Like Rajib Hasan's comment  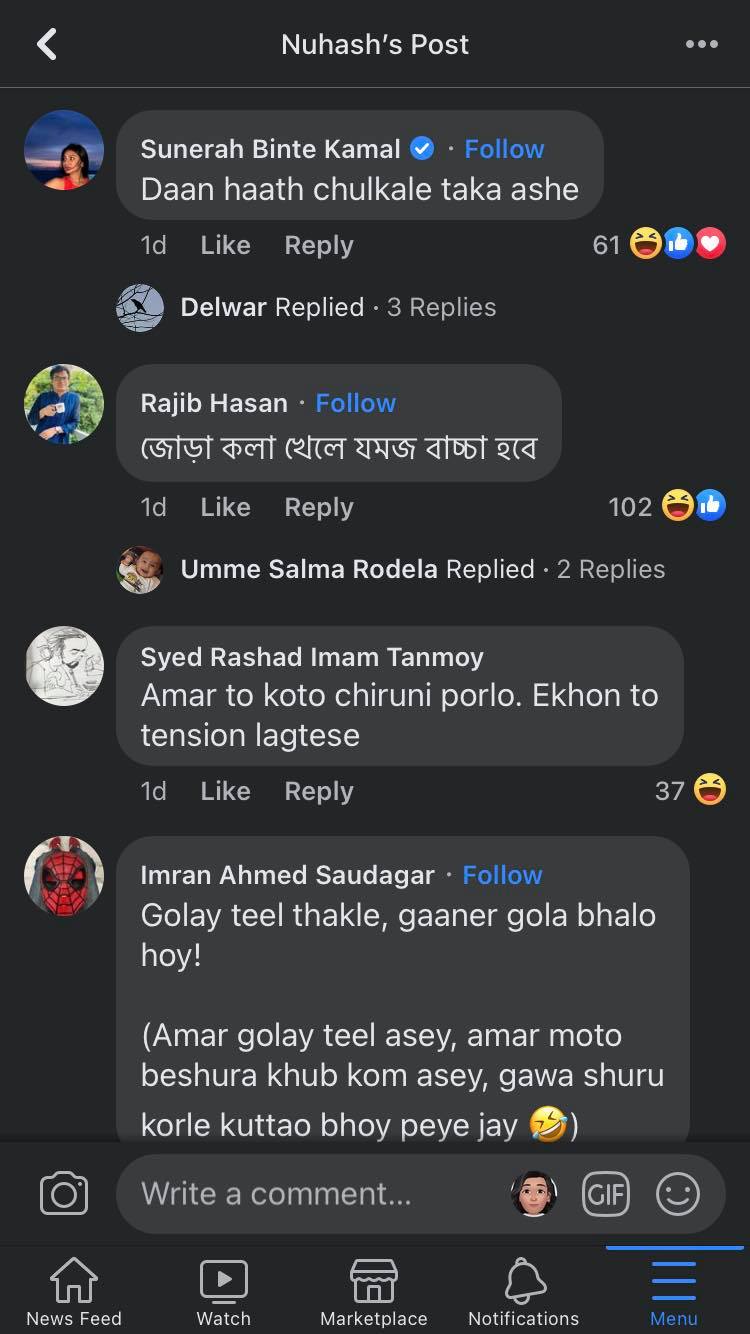(225, 507)
